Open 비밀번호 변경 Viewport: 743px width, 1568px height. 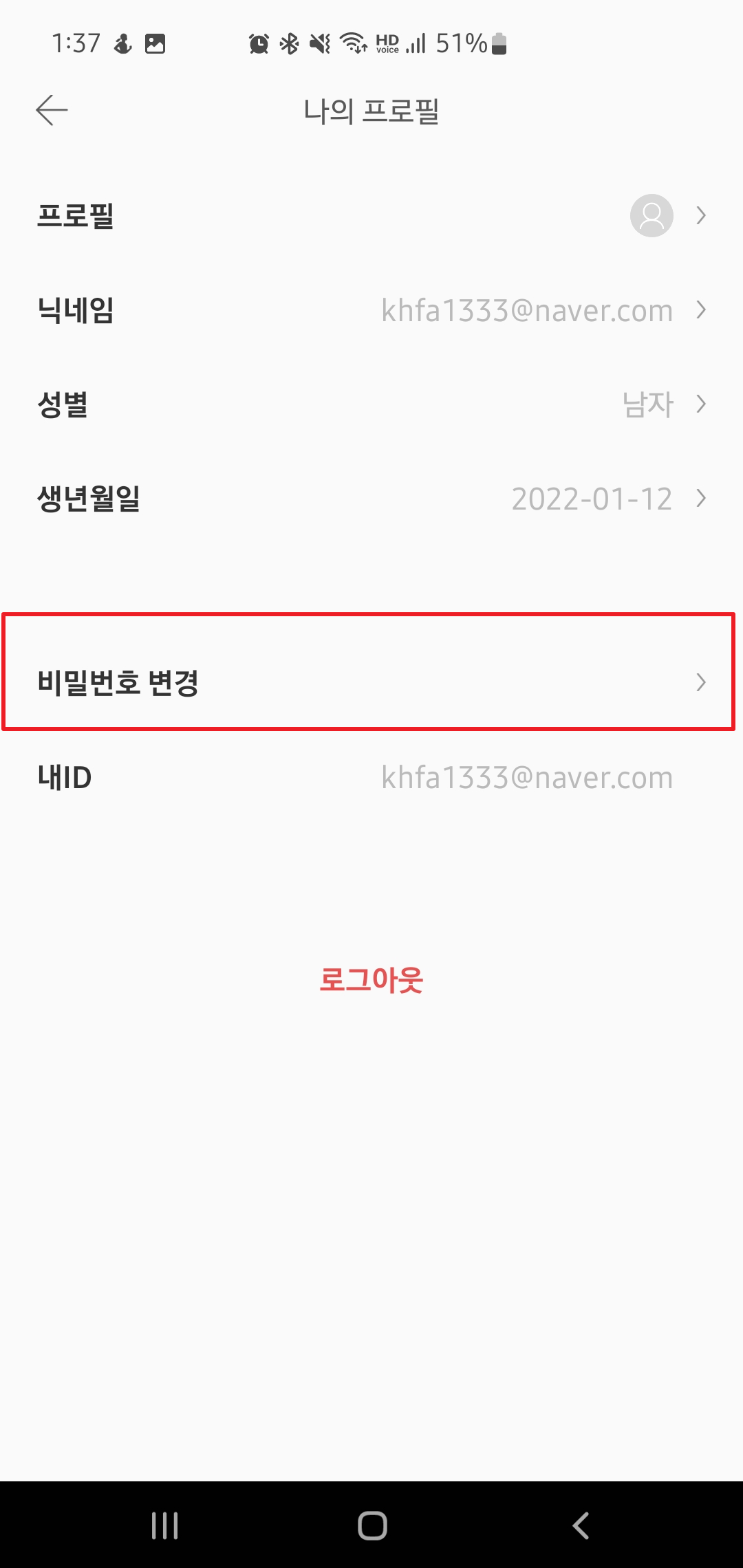(371, 682)
